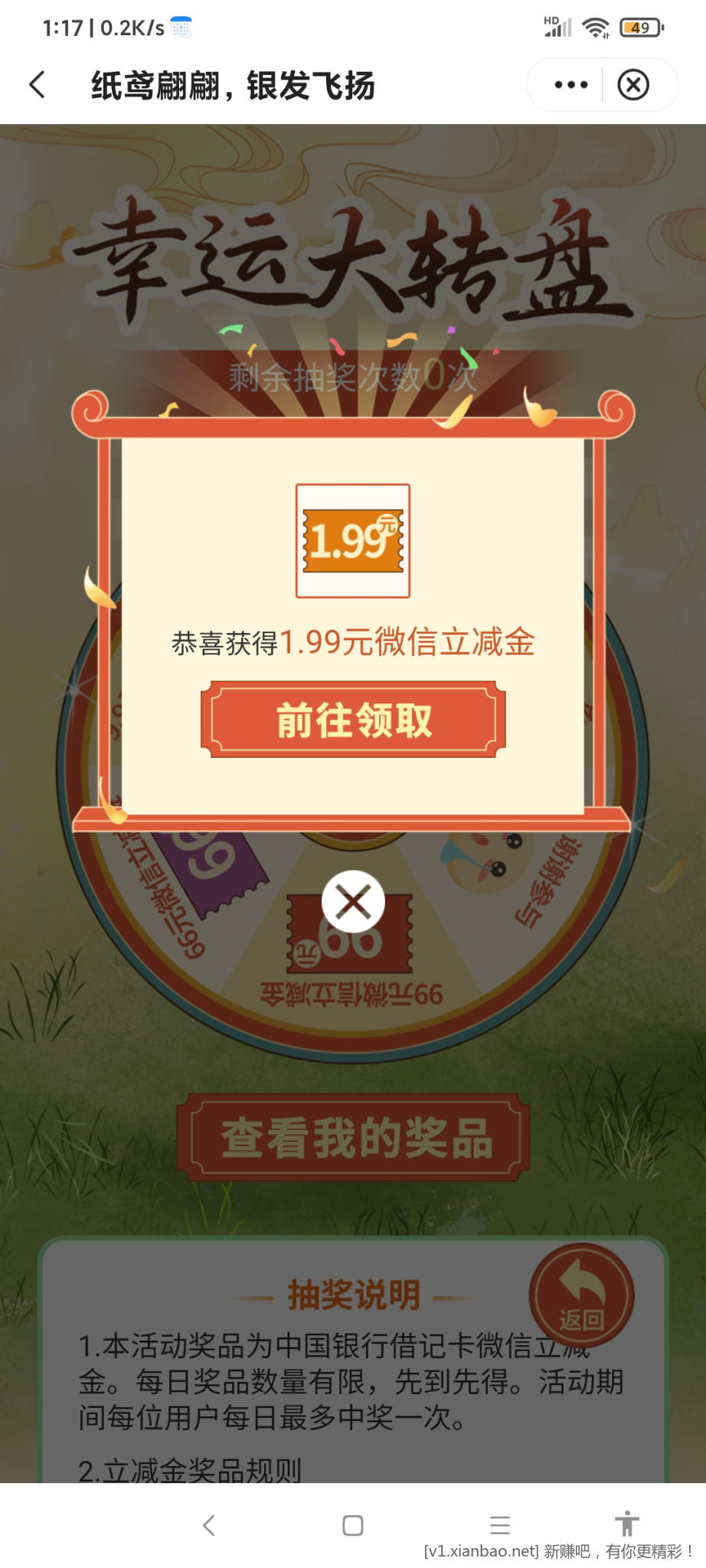This screenshot has width=706, height=1568.
Task: Open 查看我的奖品 to view prizes
Action: point(353,1138)
